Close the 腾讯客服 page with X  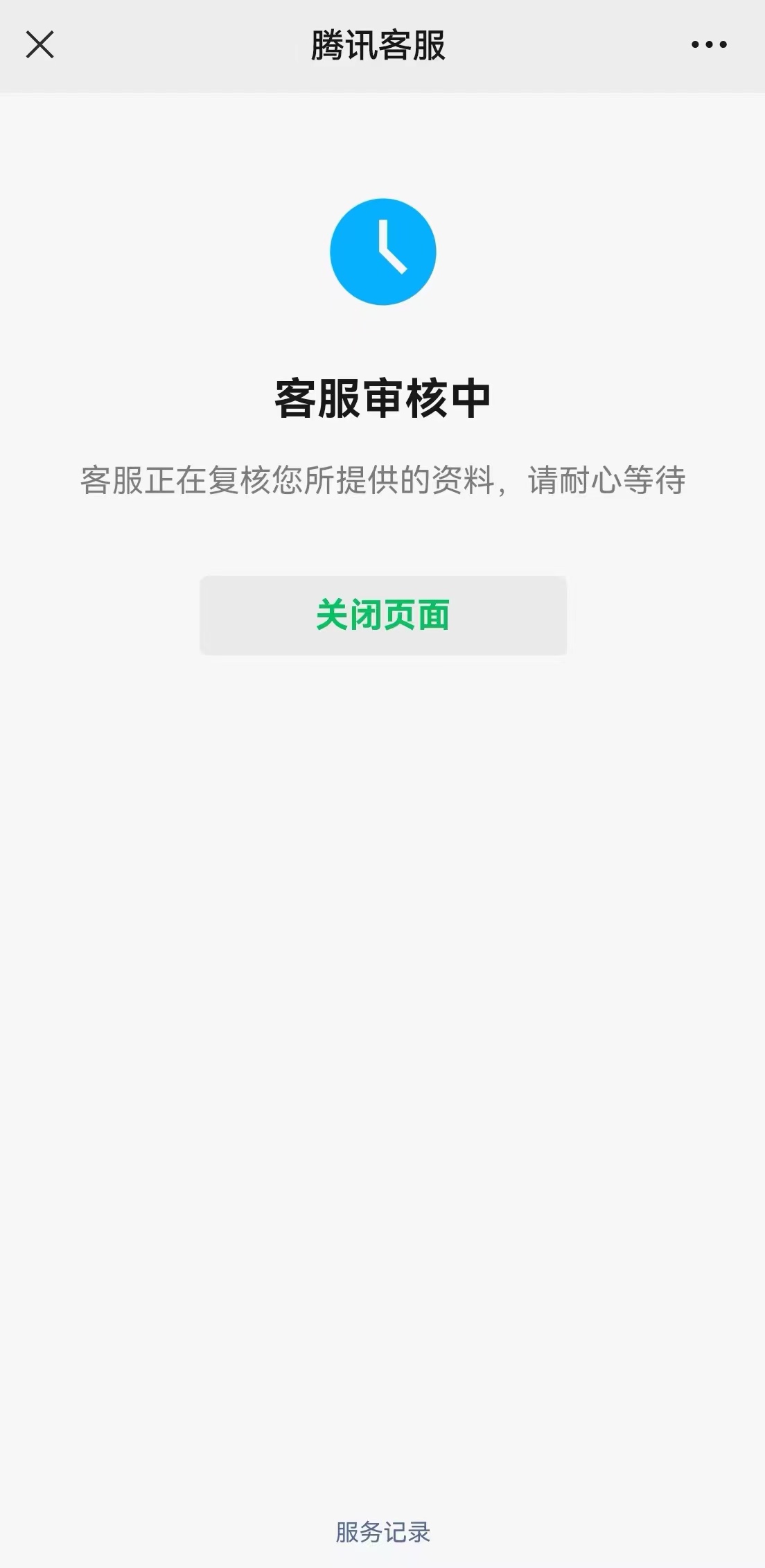(x=39, y=45)
